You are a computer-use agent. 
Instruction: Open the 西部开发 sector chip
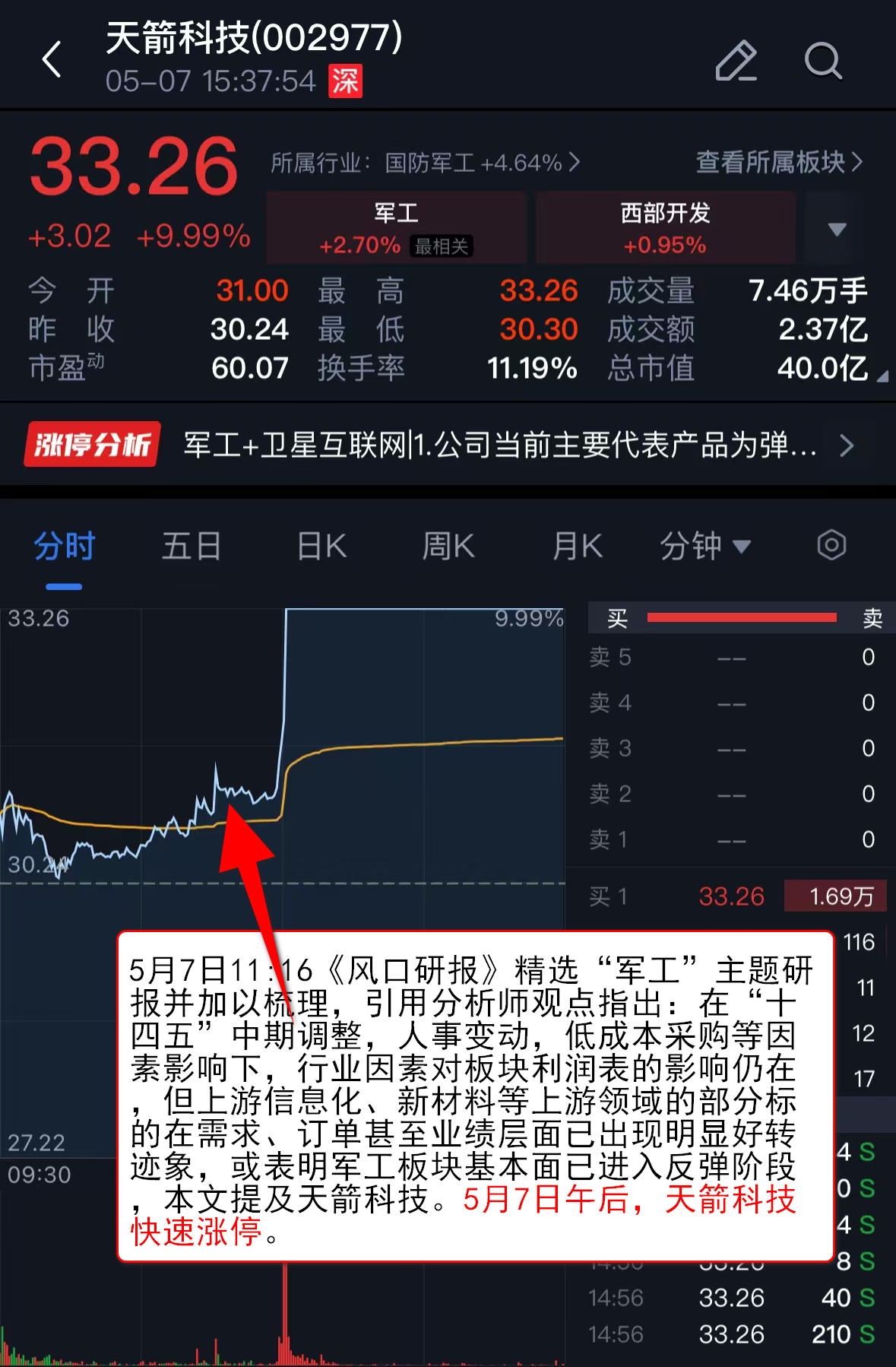(x=665, y=228)
